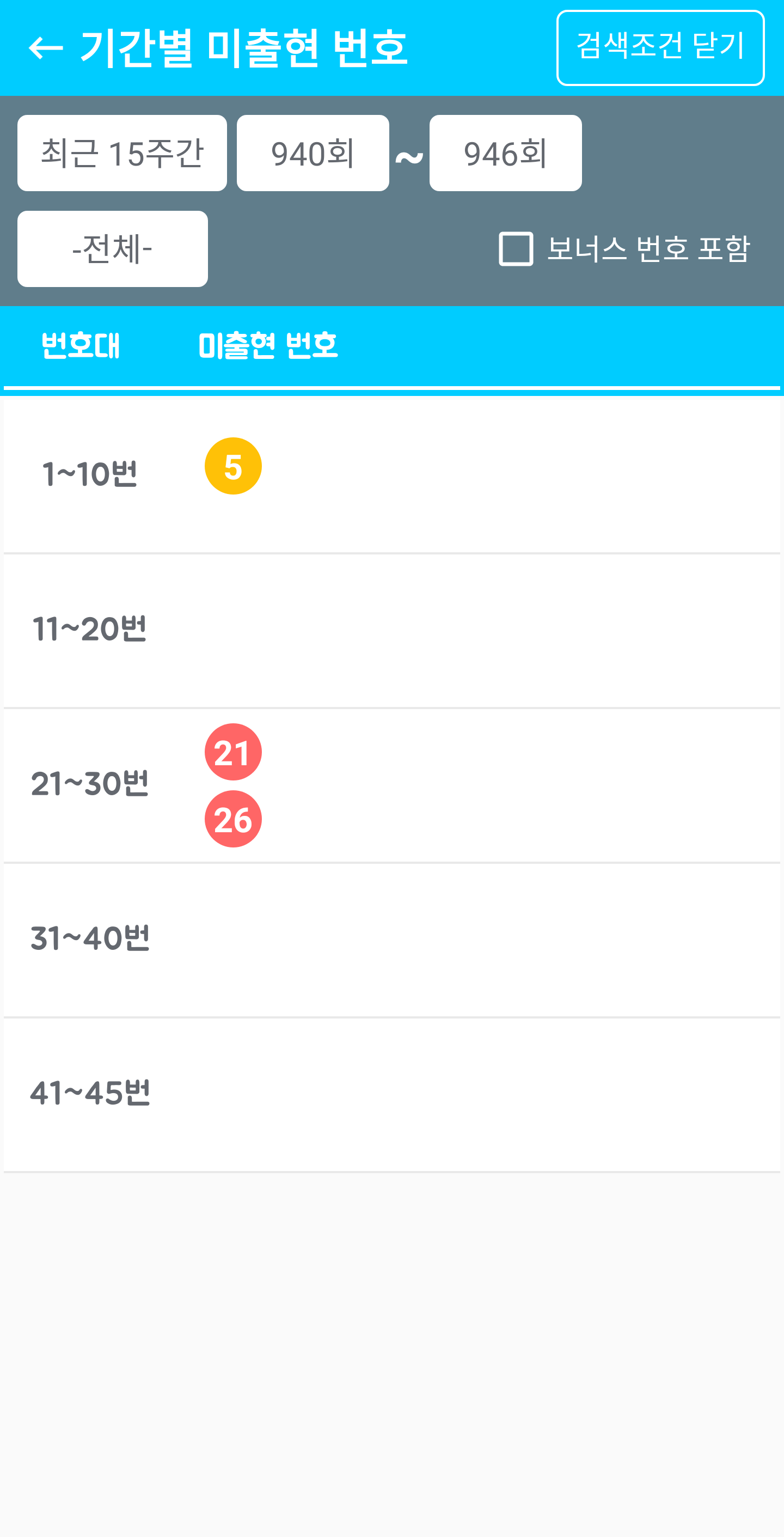Select the 946회 end round picker
This screenshot has height=1537, width=784.
point(505,154)
